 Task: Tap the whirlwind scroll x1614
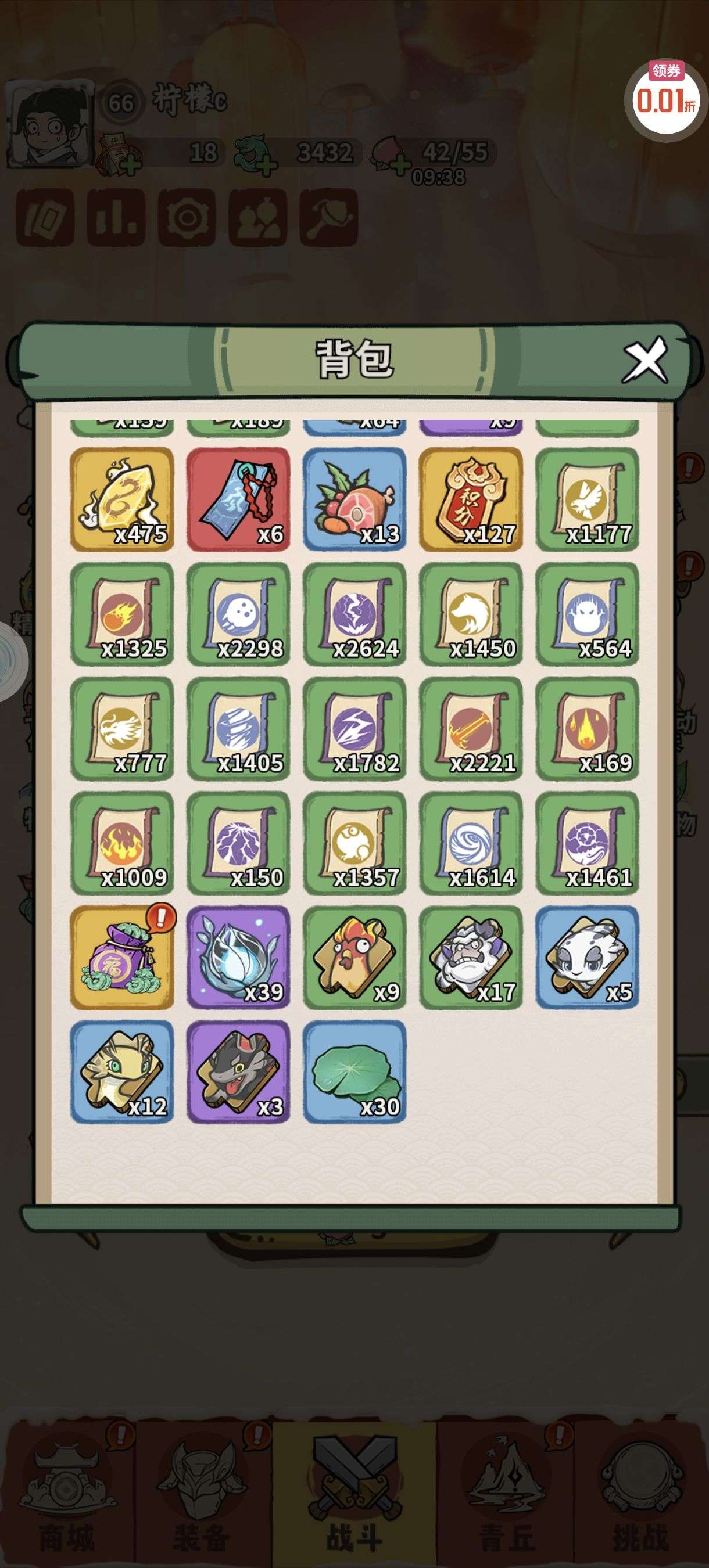coord(471,843)
